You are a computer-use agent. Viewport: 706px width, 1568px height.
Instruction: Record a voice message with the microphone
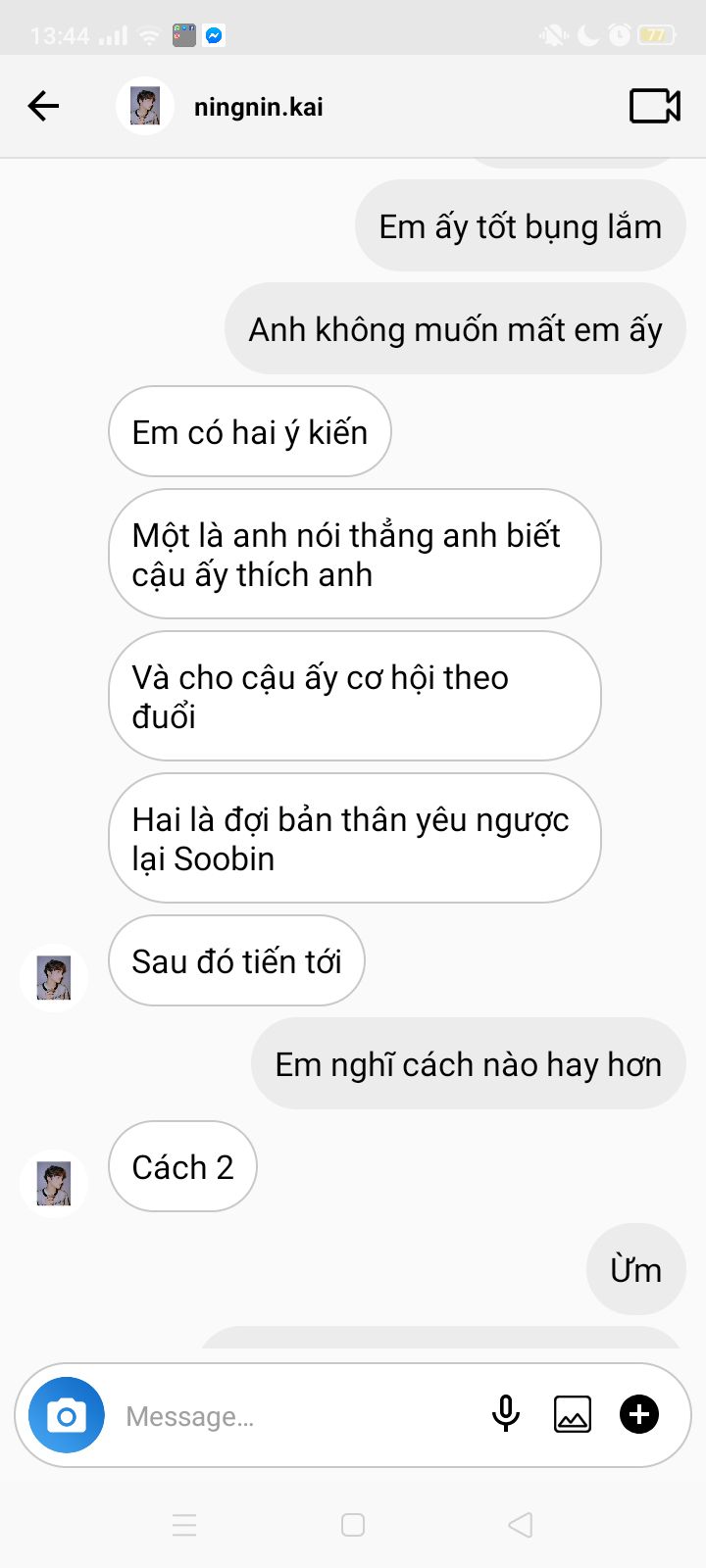point(506,1414)
